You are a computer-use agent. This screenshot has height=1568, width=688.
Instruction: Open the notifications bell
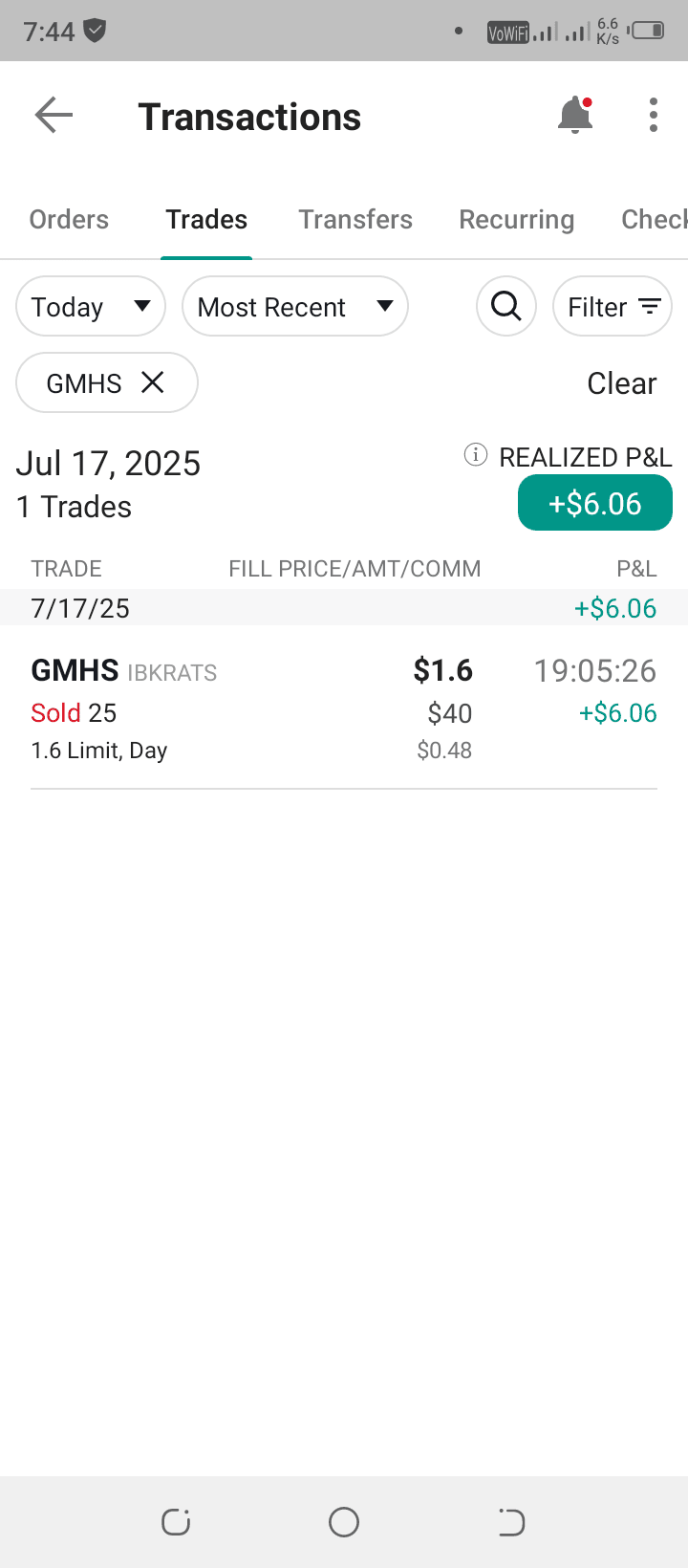[575, 116]
